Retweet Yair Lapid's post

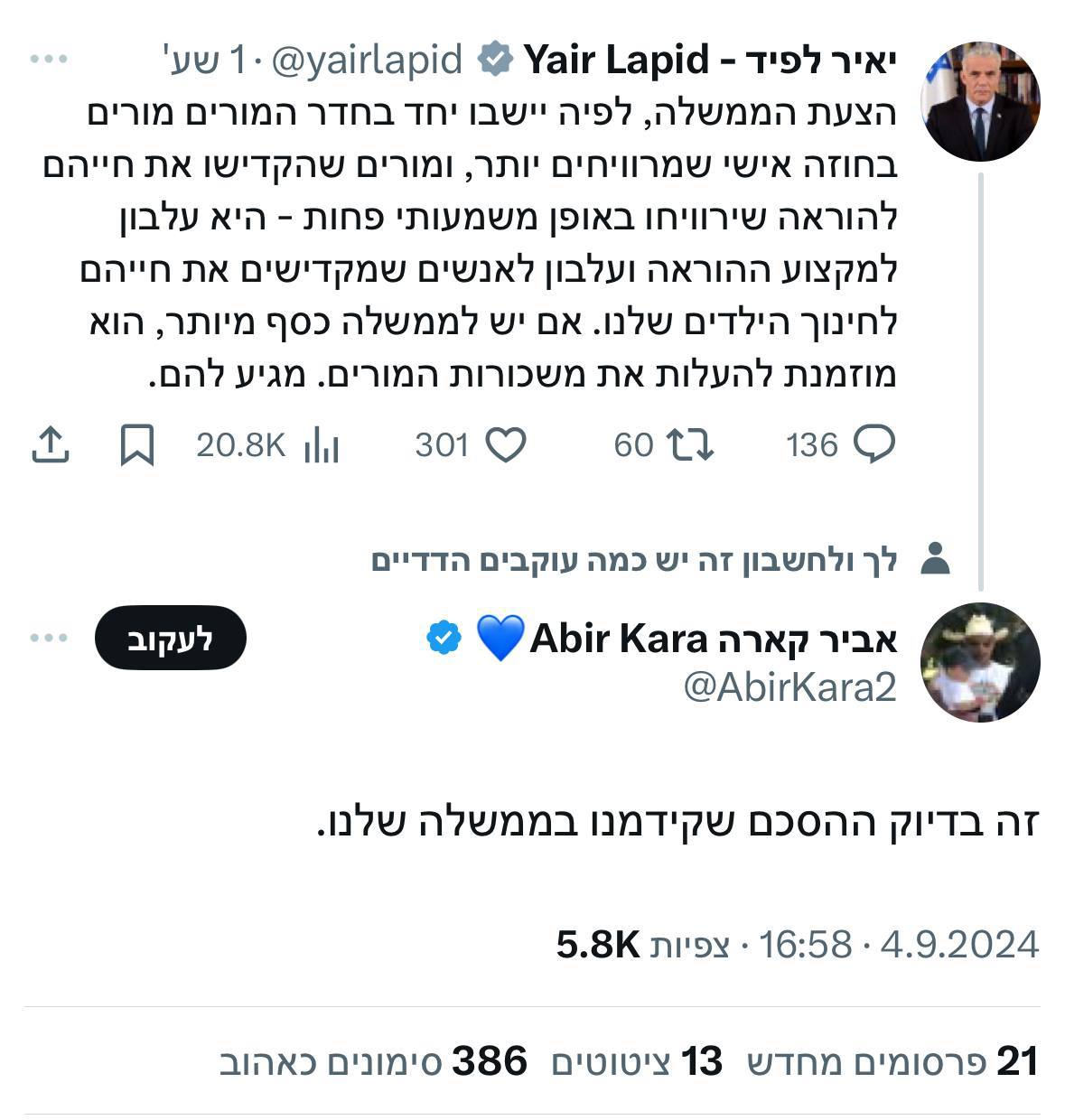[x=690, y=444]
